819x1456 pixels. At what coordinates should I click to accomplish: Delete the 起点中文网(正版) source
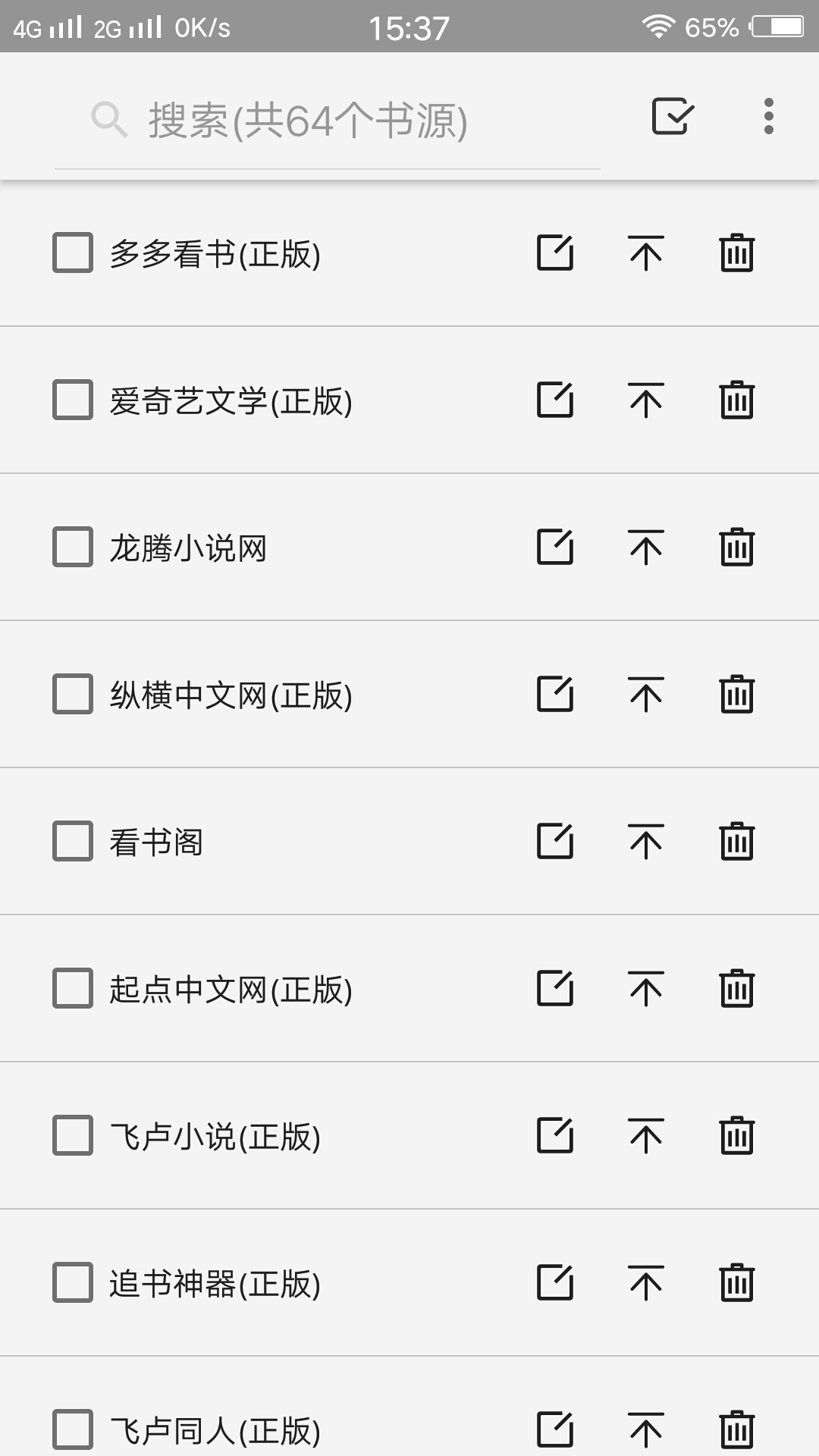click(736, 988)
